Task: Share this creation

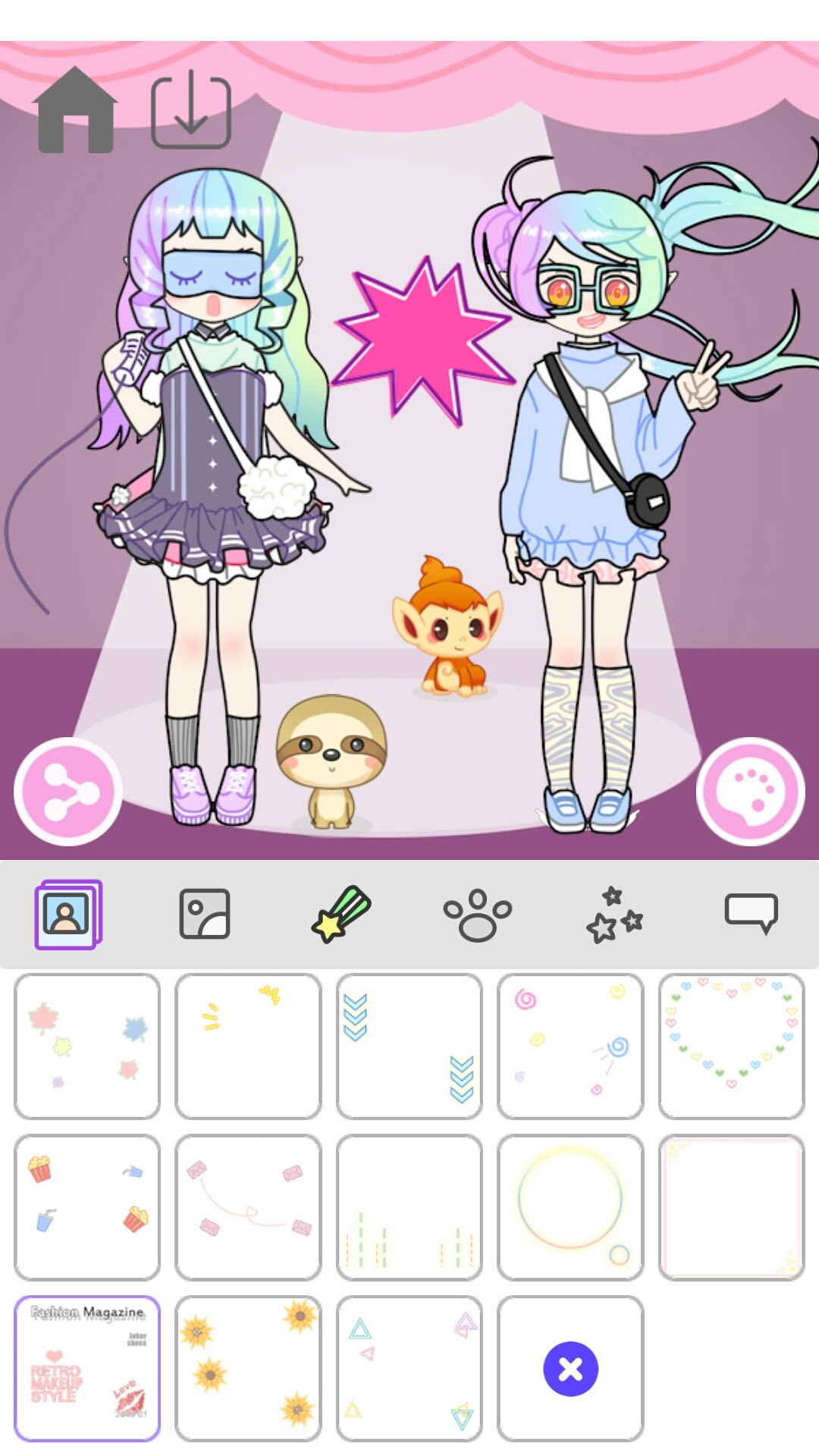Action: [68, 792]
